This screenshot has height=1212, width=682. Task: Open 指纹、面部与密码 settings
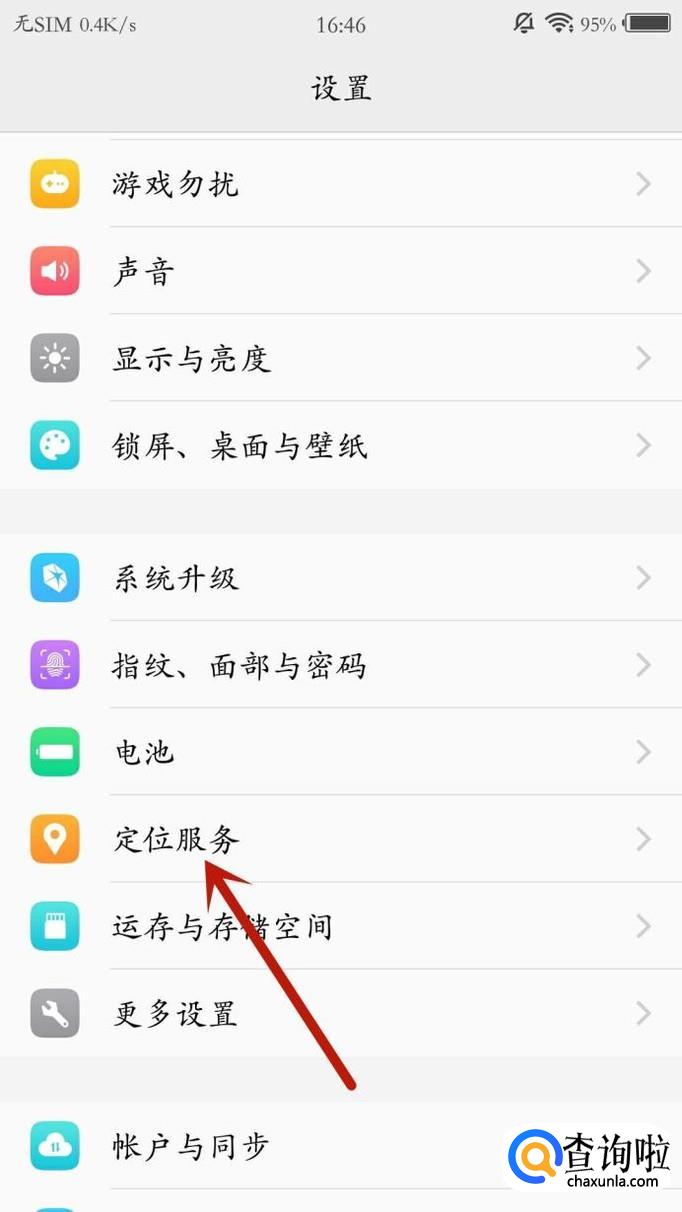(340, 665)
